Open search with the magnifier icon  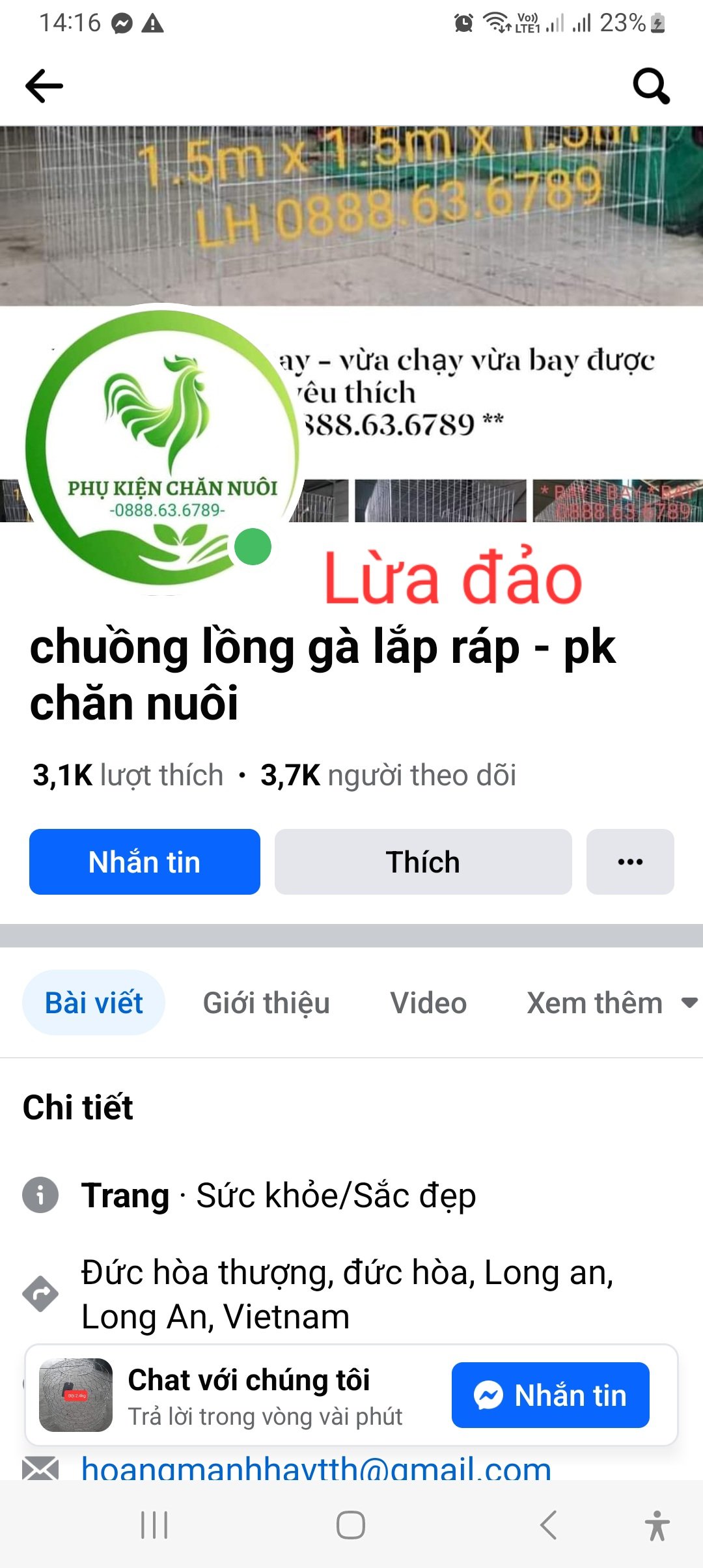coord(651,86)
